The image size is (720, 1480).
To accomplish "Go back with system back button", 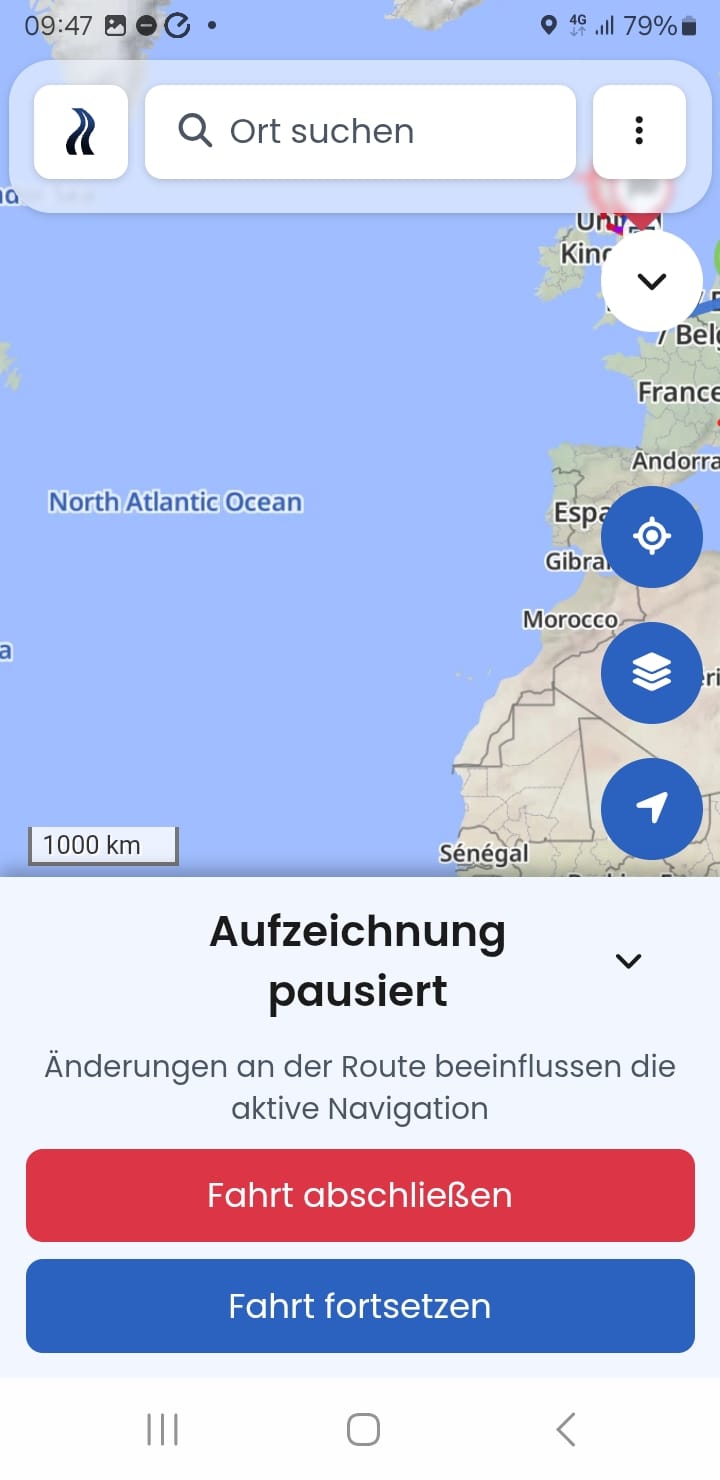I will (566, 1429).
